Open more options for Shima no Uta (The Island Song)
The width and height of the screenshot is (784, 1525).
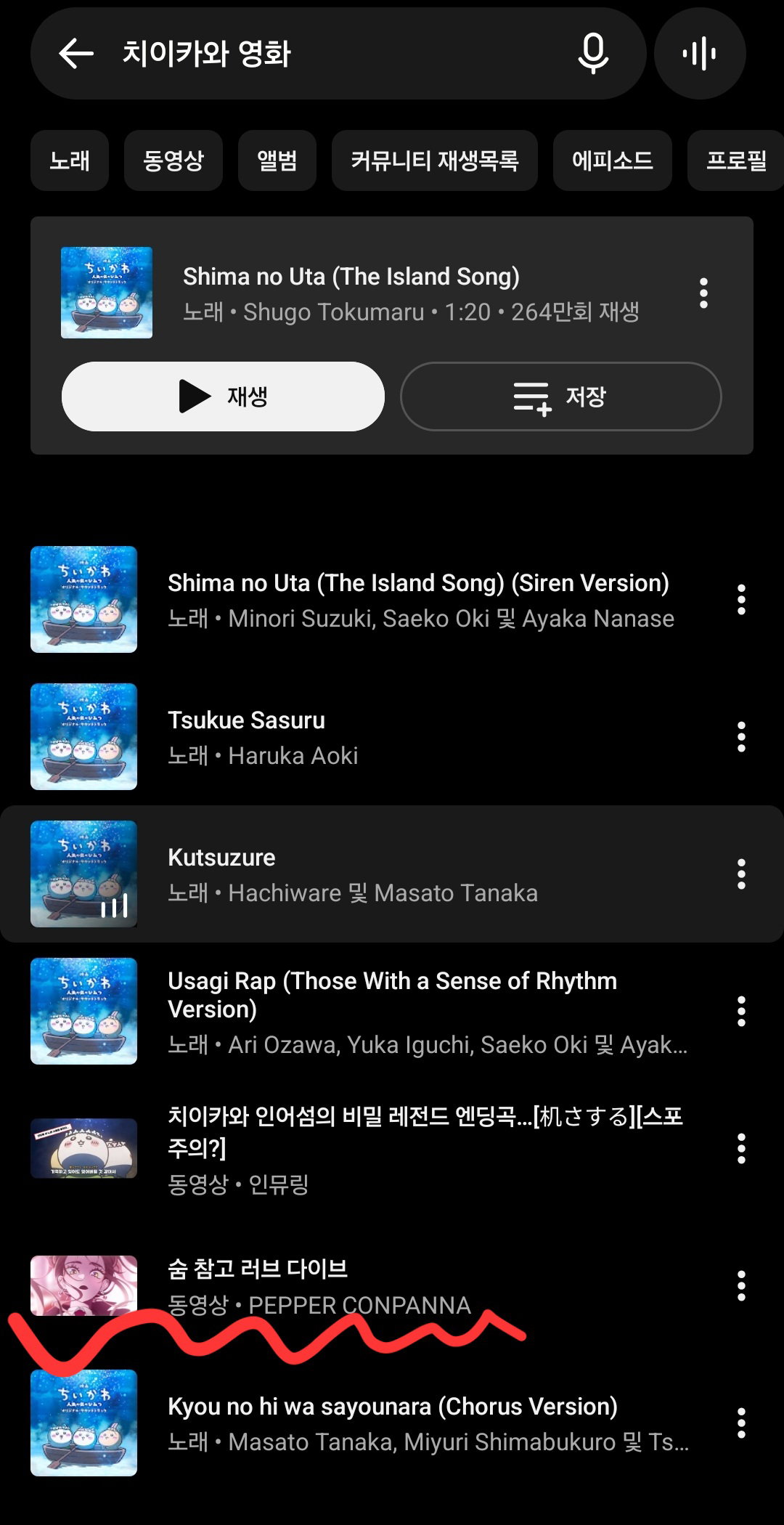pyautogui.click(x=703, y=293)
